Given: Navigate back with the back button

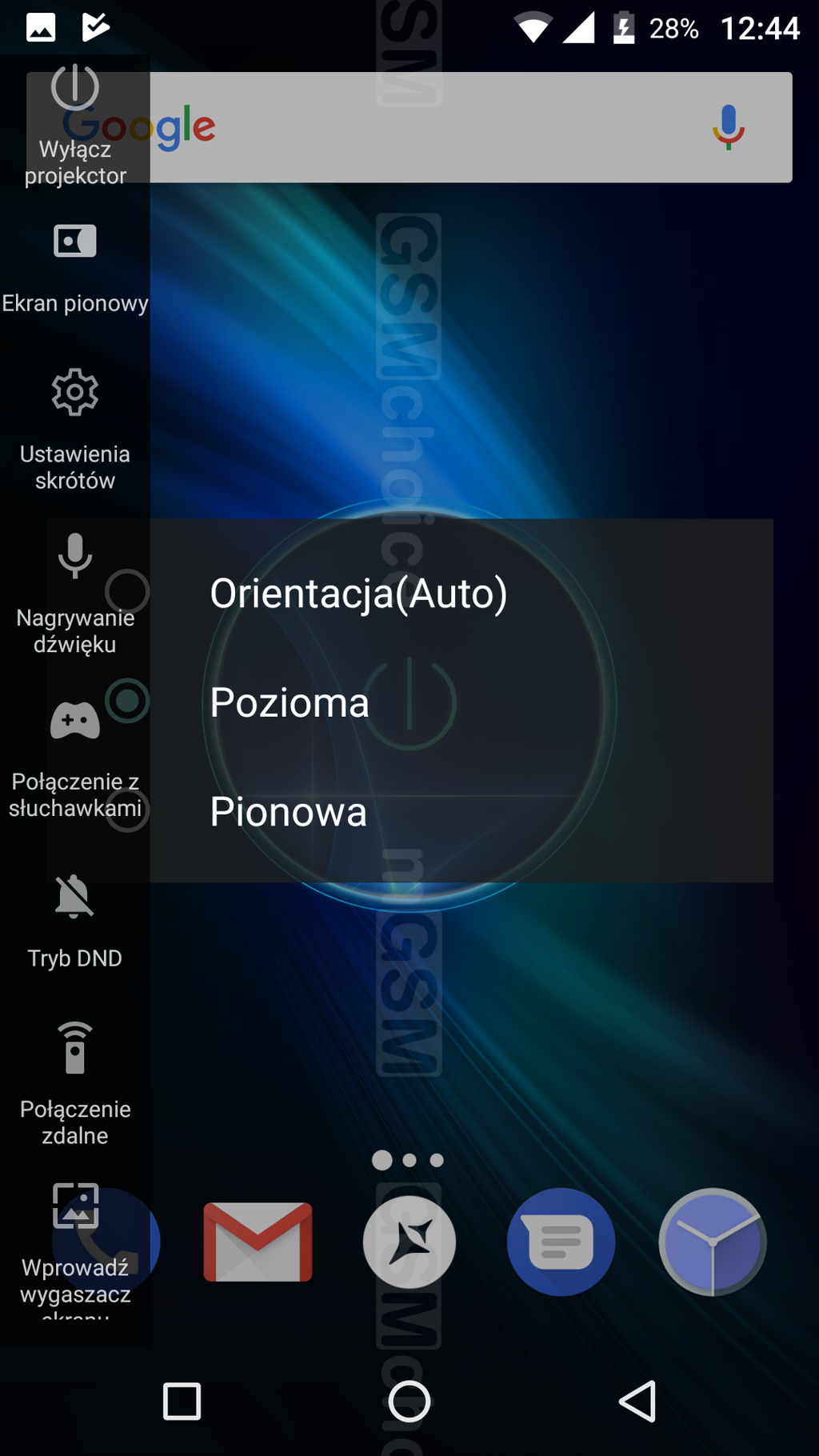Looking at the screenshot, I should 637,1401.
